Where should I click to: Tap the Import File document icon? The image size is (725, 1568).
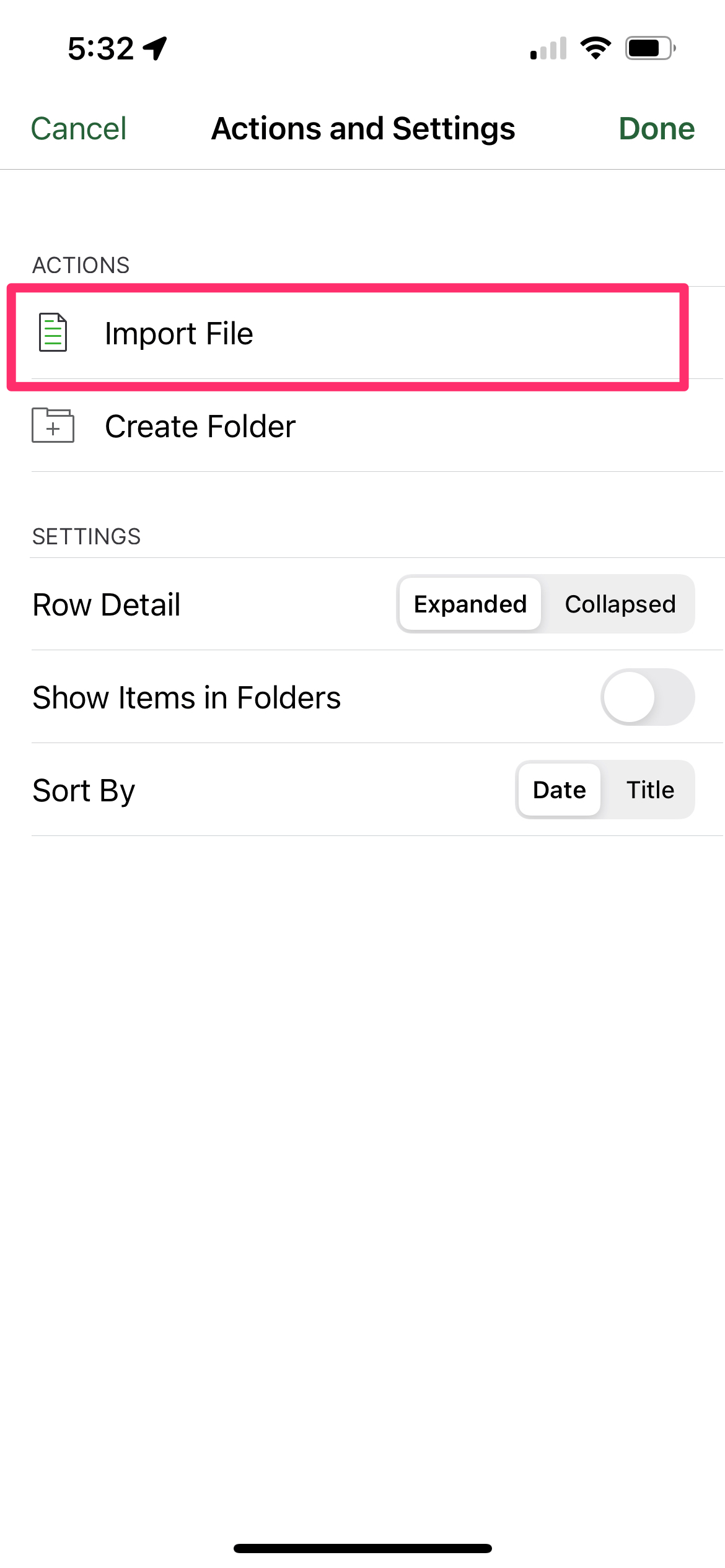point(51,333)
